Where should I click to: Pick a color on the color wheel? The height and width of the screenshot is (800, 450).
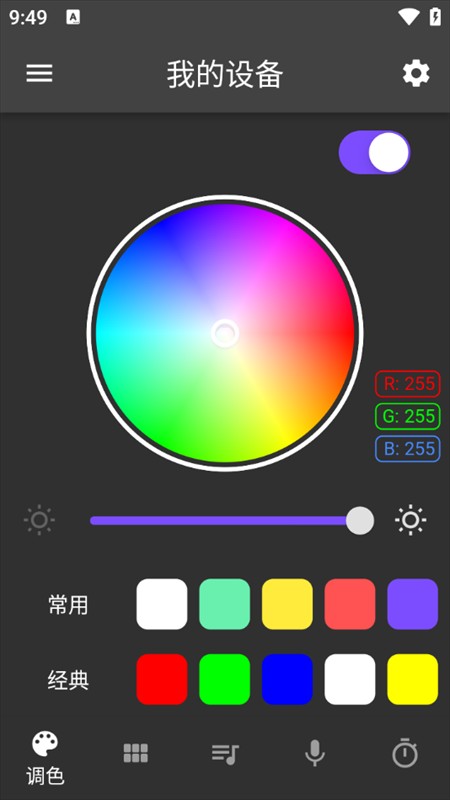pyautogui.click(x=225, y=333)
